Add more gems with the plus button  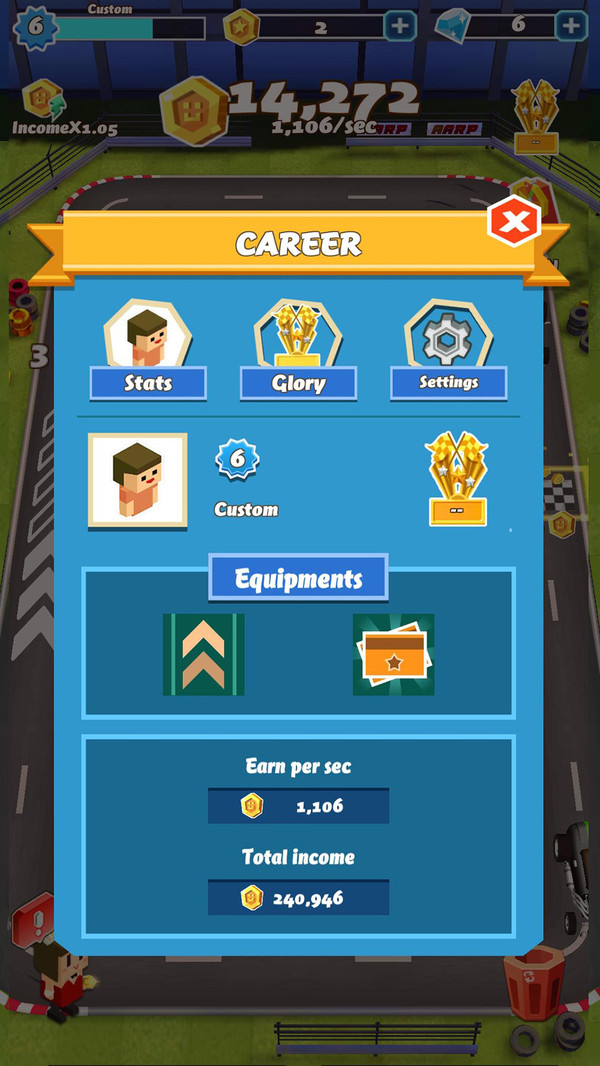571,26
